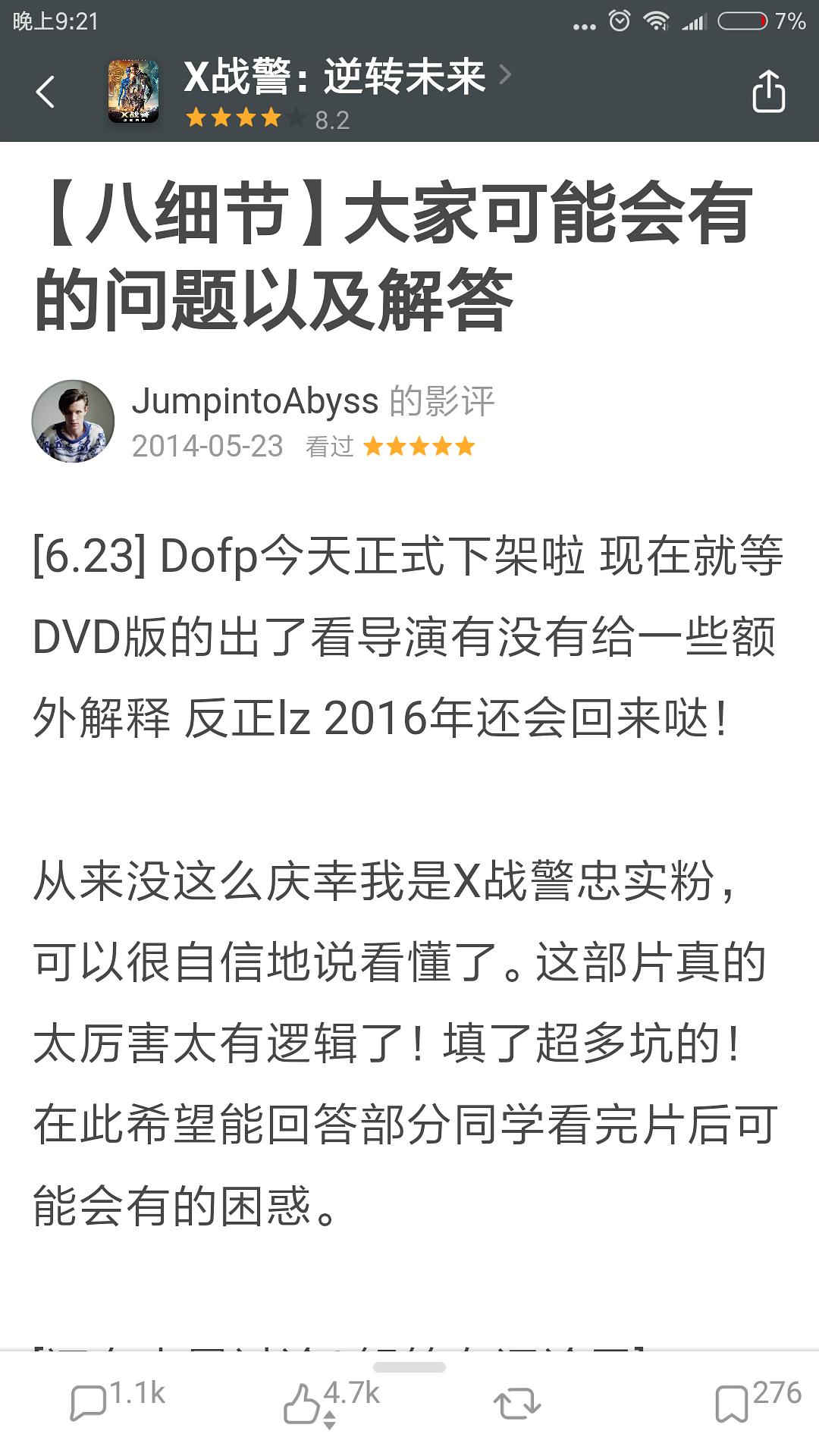This screenshot has height=1456, width=819.
Task: Open JumpintoAbyss's profile avatar
Action: [73, 422]
